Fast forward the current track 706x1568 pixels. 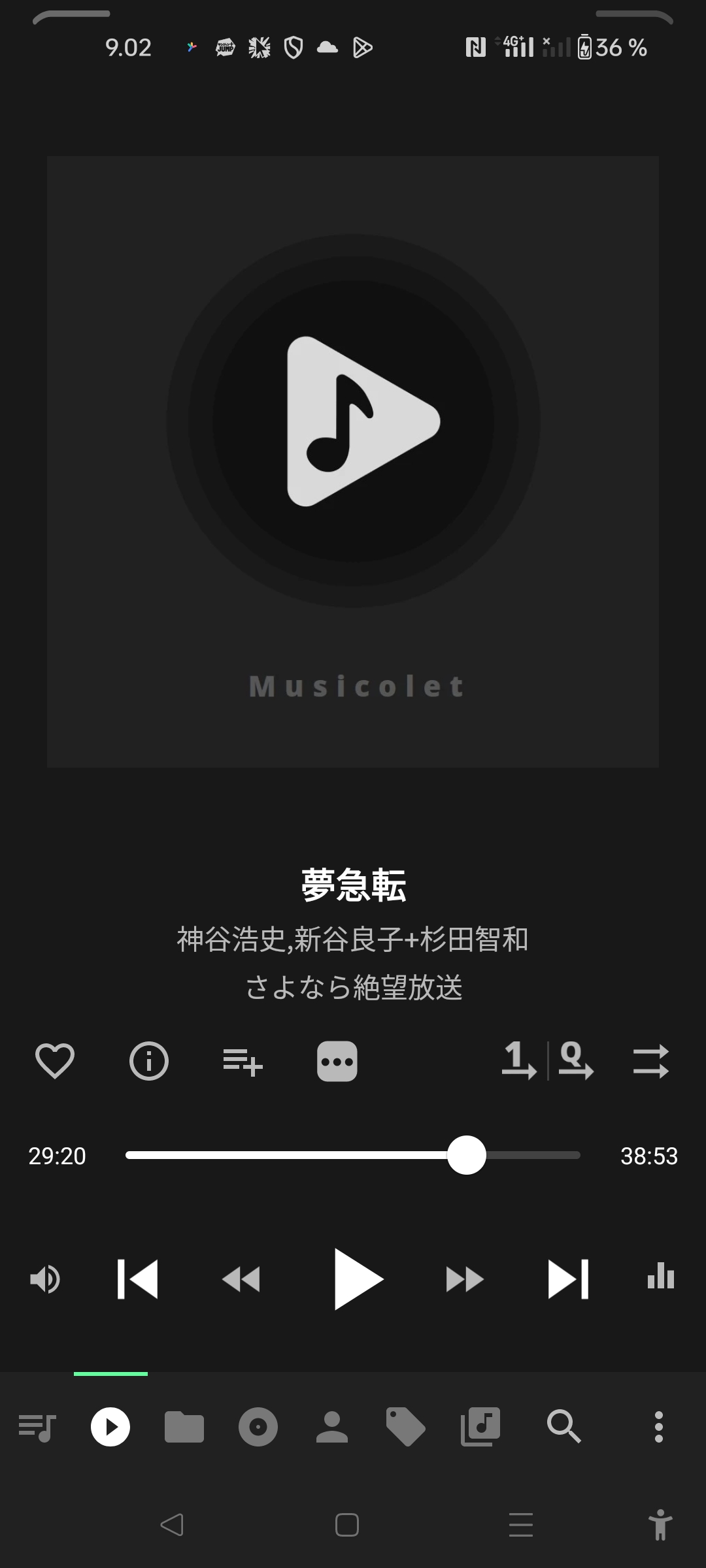(x=465, y=1279)
